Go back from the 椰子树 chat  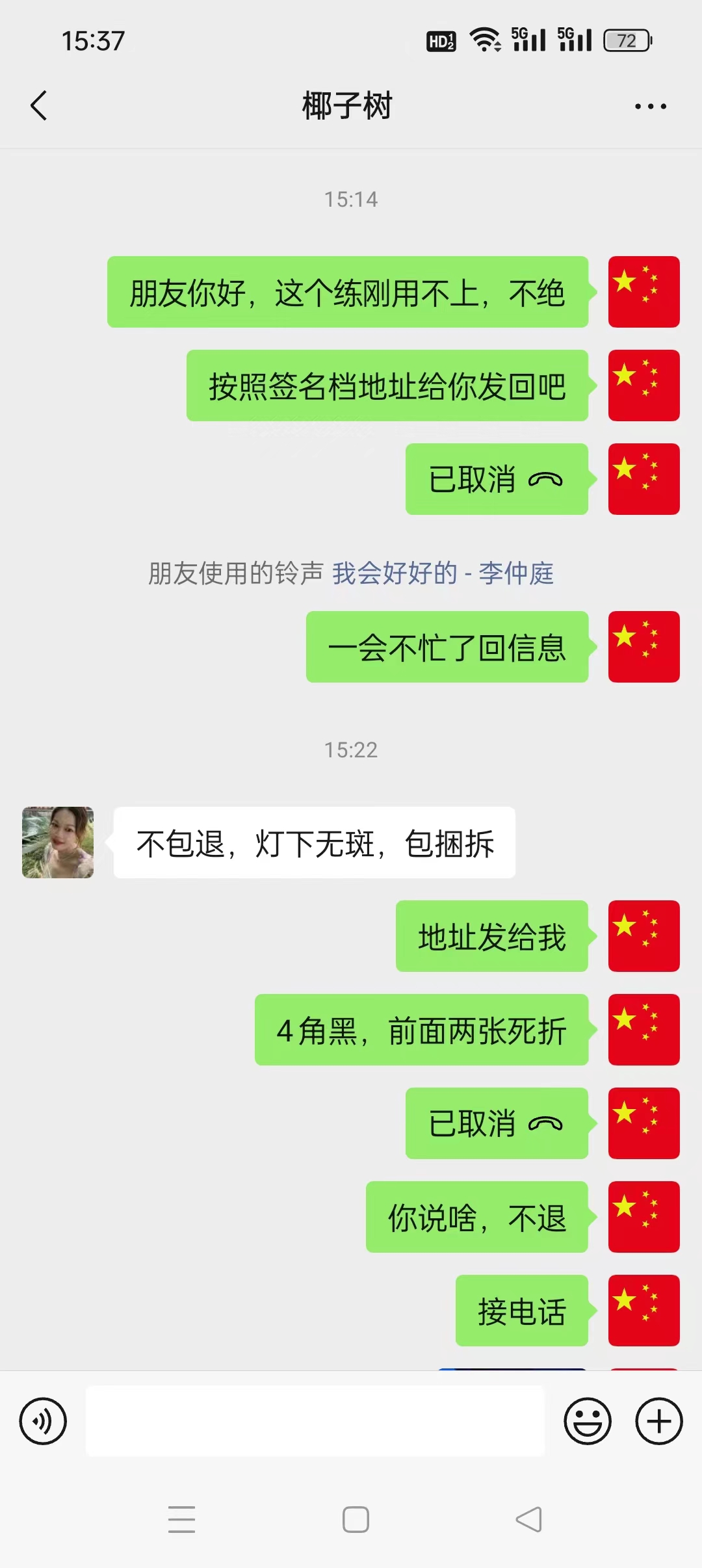39,106
